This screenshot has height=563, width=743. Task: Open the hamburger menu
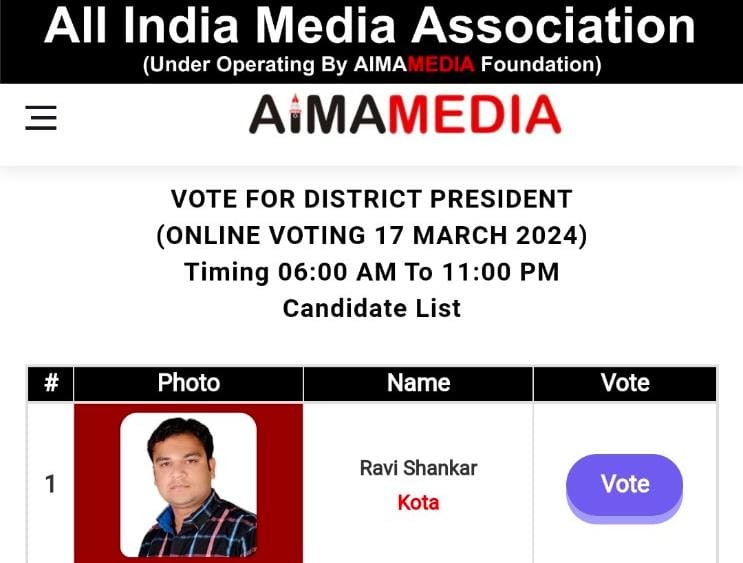41,118
